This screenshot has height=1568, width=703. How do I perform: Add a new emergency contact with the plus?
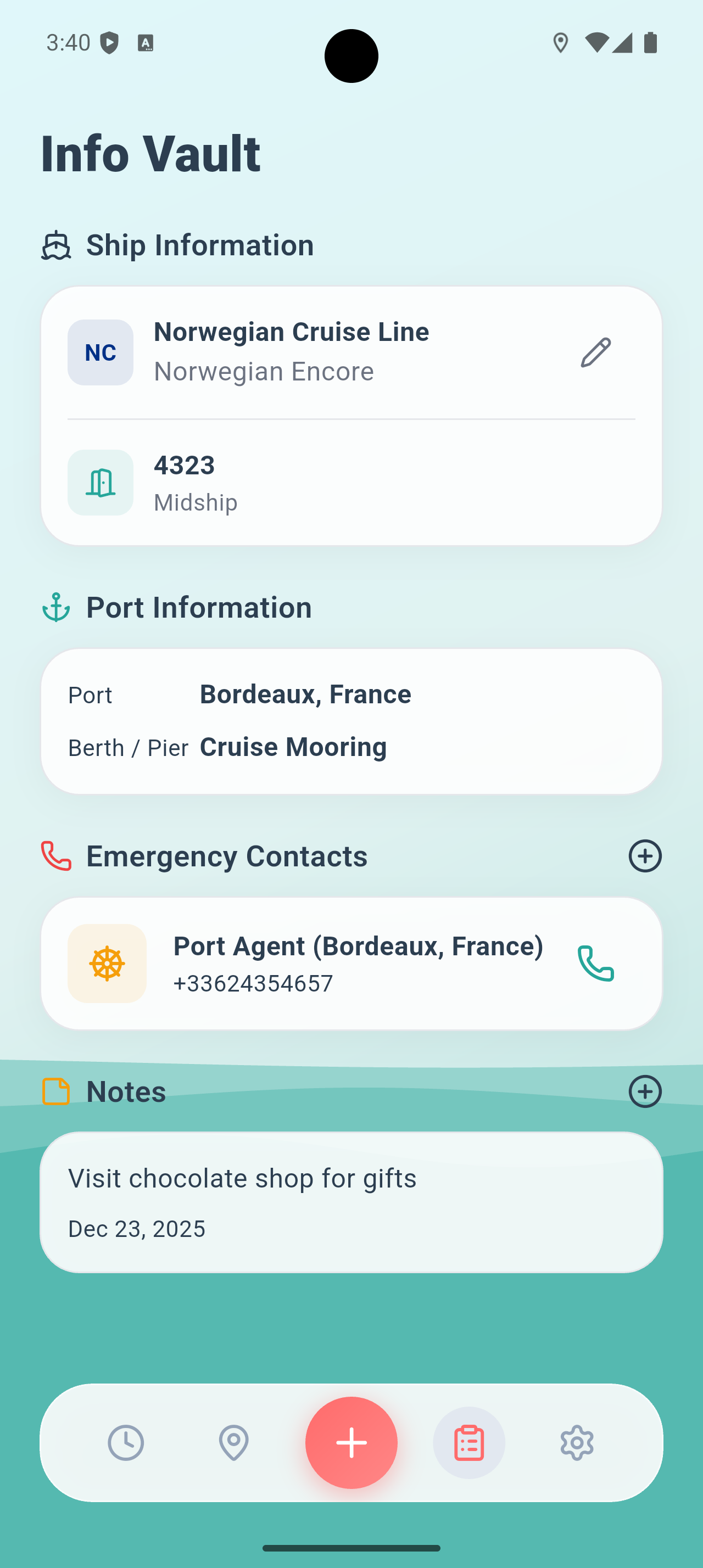pyautogui.click(x=645, y=855)
